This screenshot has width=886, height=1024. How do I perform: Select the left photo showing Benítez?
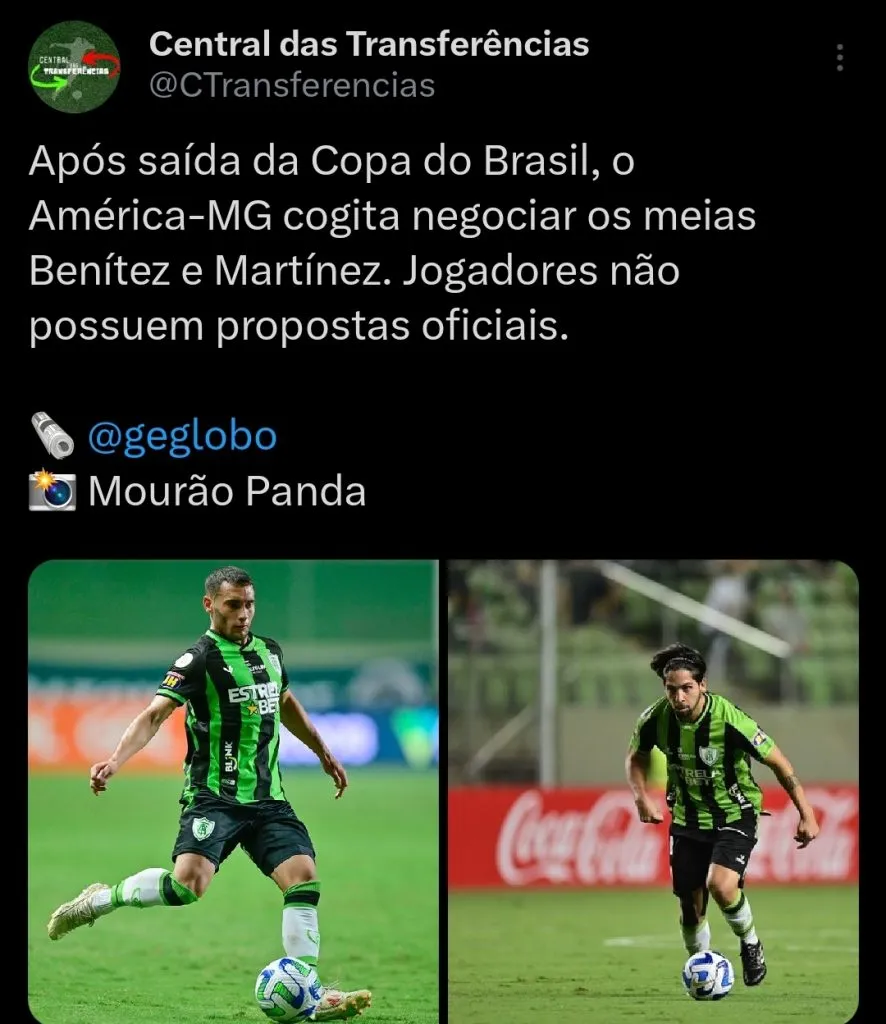pyautogui.click(x=237, y=790)
